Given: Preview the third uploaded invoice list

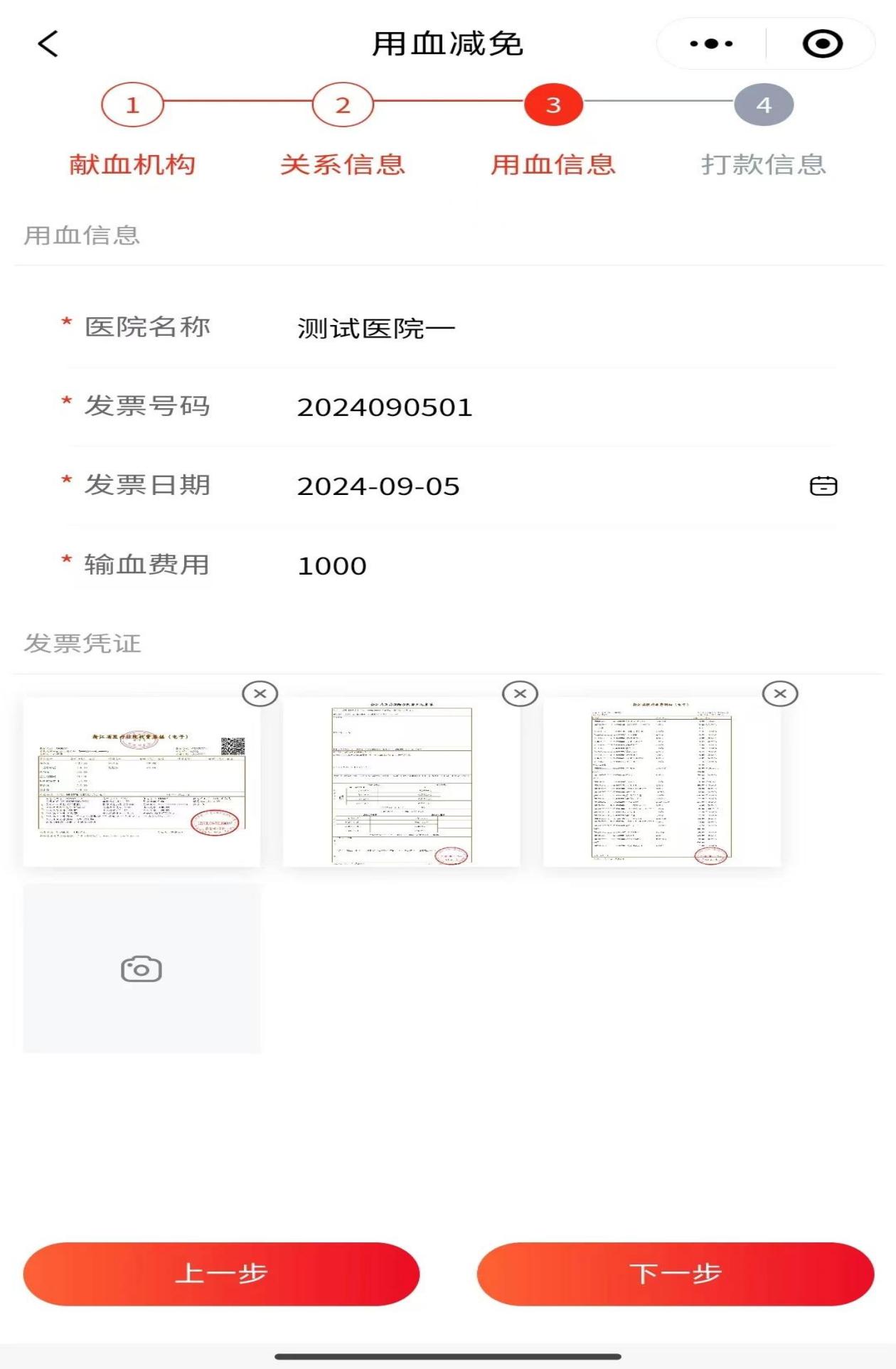Looking at the screenshot, I should (661, 782).
